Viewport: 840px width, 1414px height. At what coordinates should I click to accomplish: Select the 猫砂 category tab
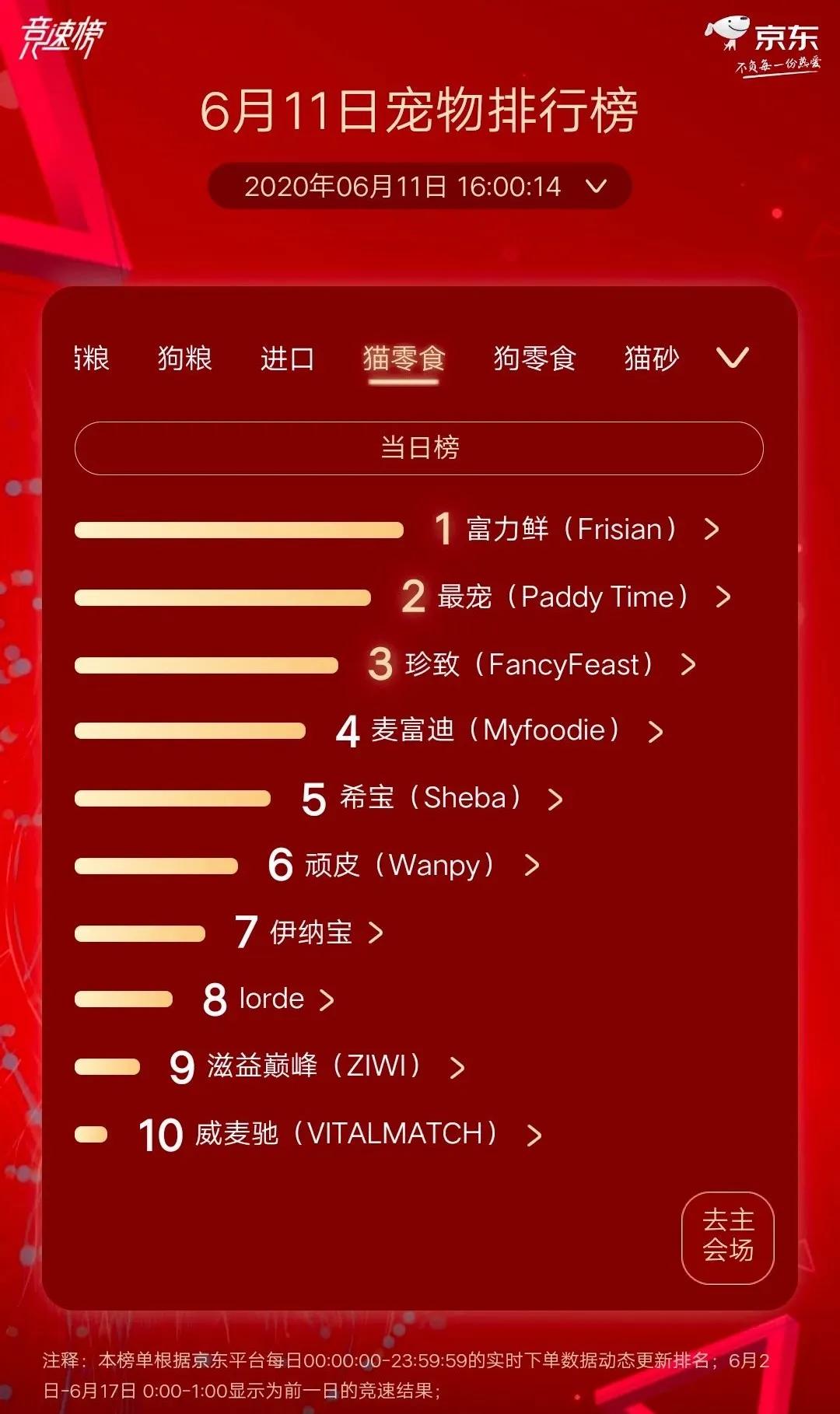[653, 359]
